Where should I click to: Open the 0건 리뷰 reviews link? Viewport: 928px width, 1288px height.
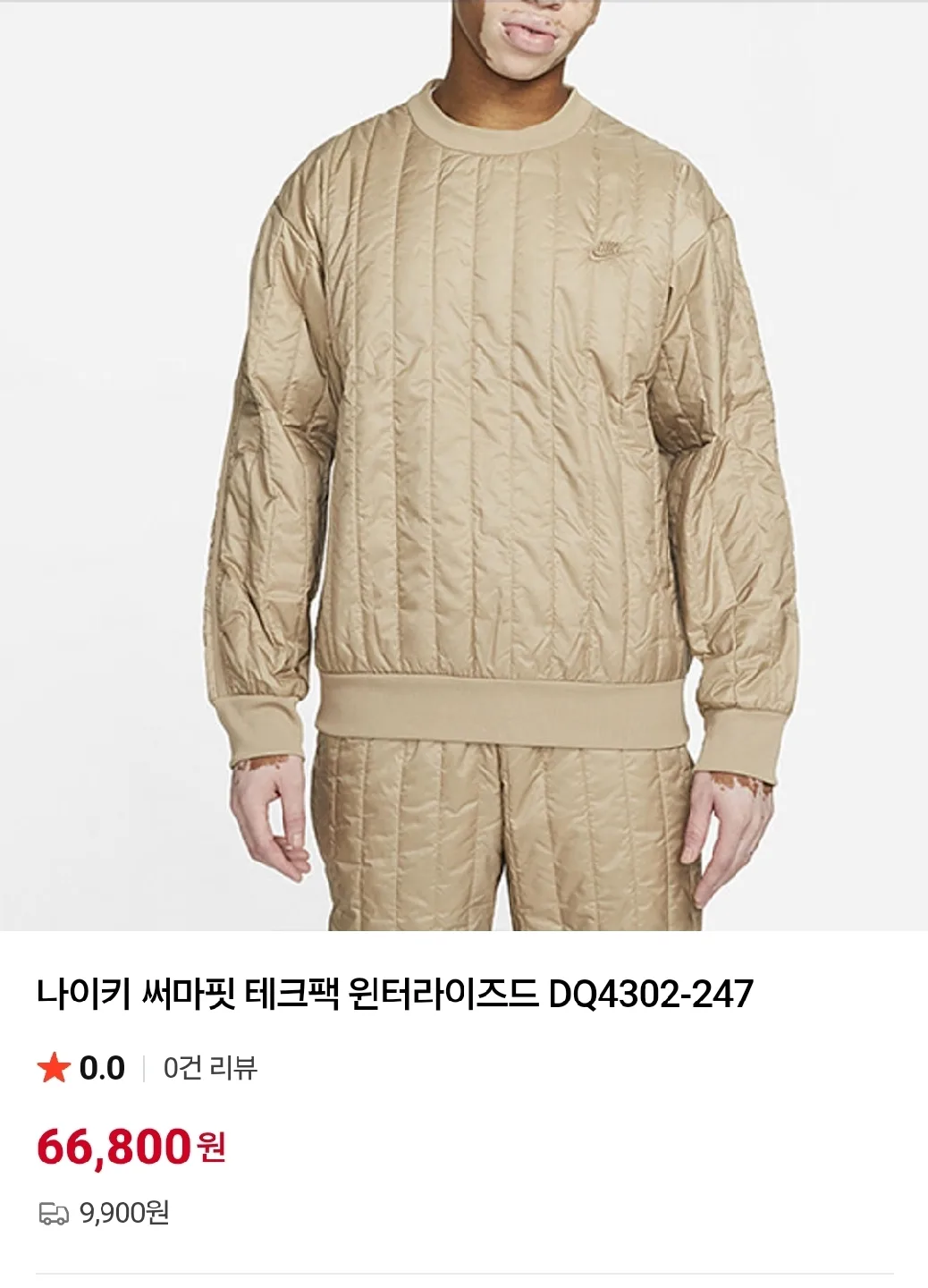210,1068
